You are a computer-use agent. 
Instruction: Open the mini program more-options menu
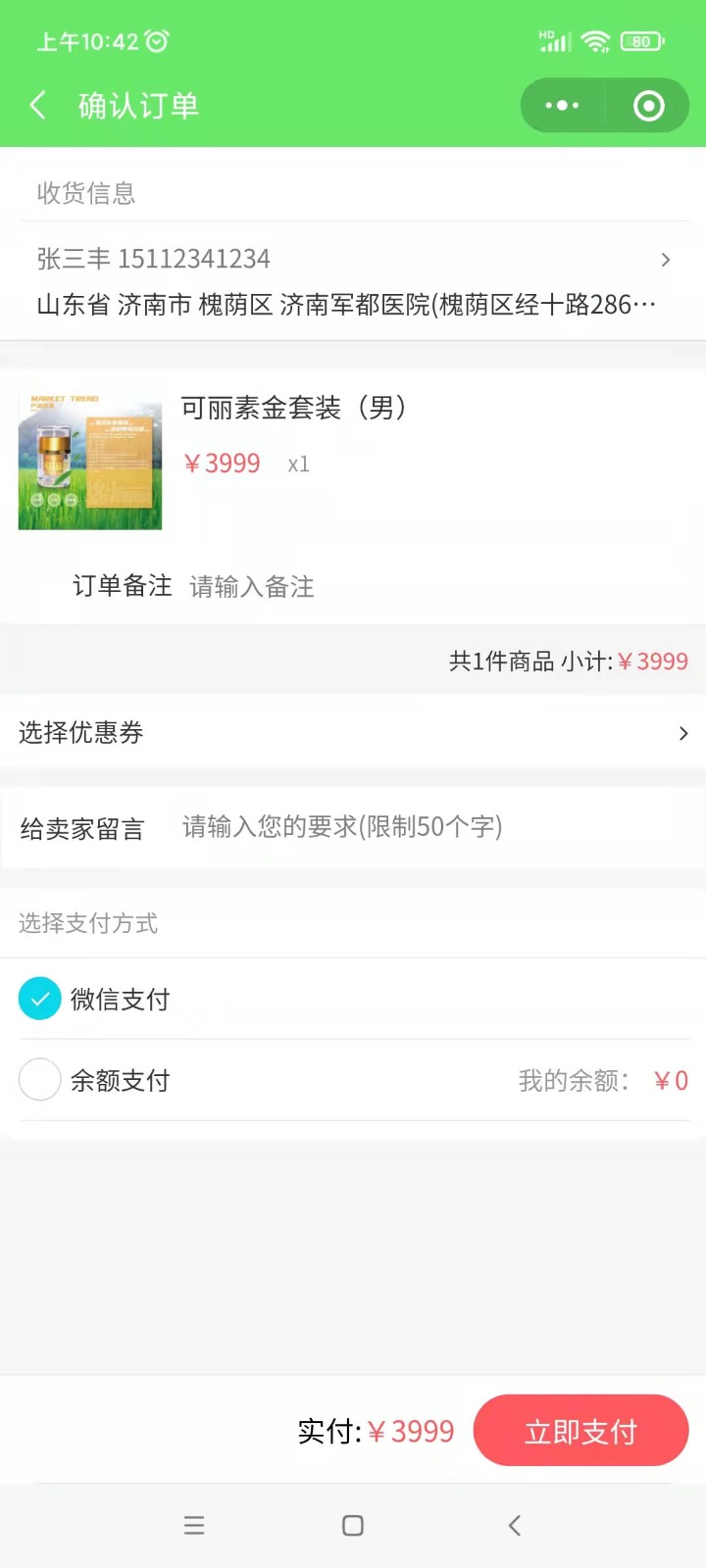(562, 105)
